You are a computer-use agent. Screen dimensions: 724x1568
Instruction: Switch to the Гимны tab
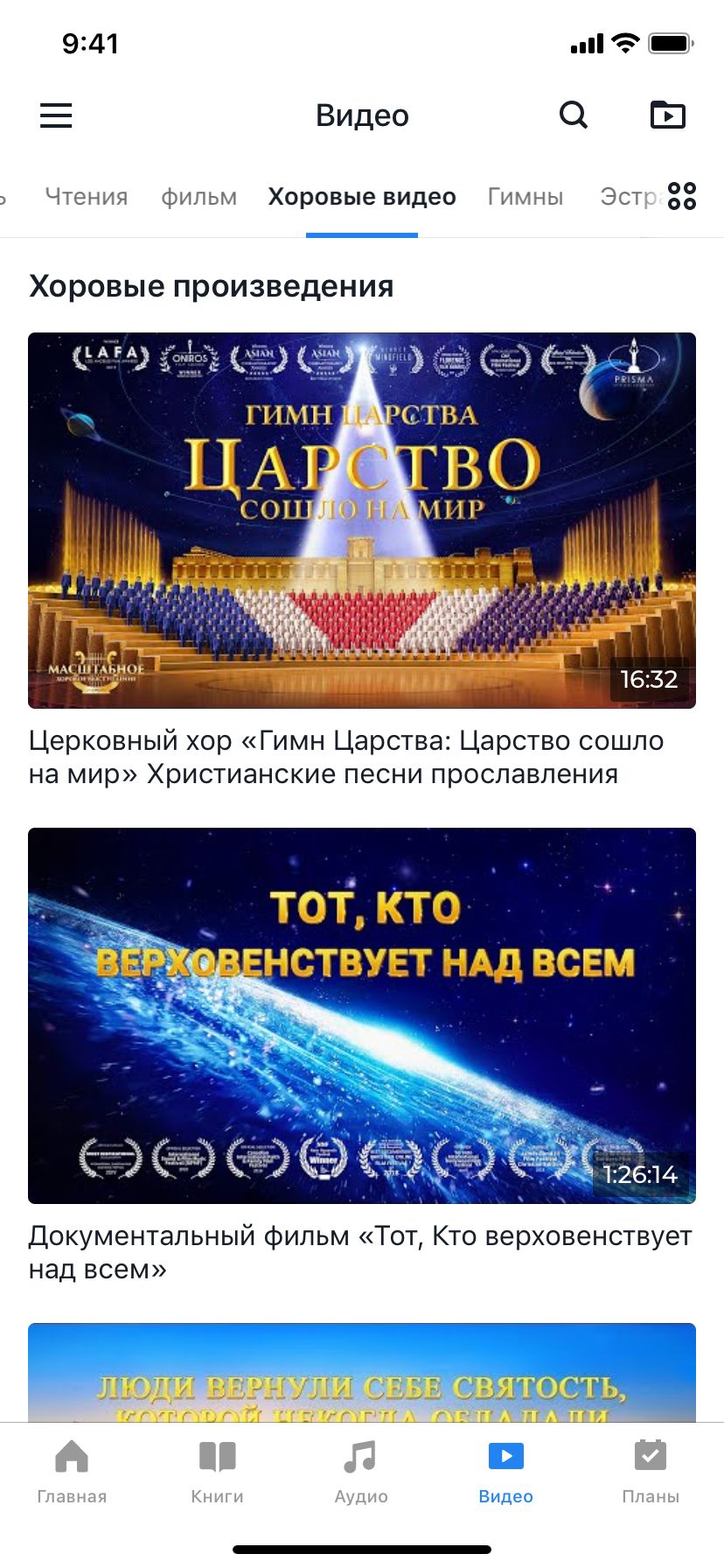525,197
